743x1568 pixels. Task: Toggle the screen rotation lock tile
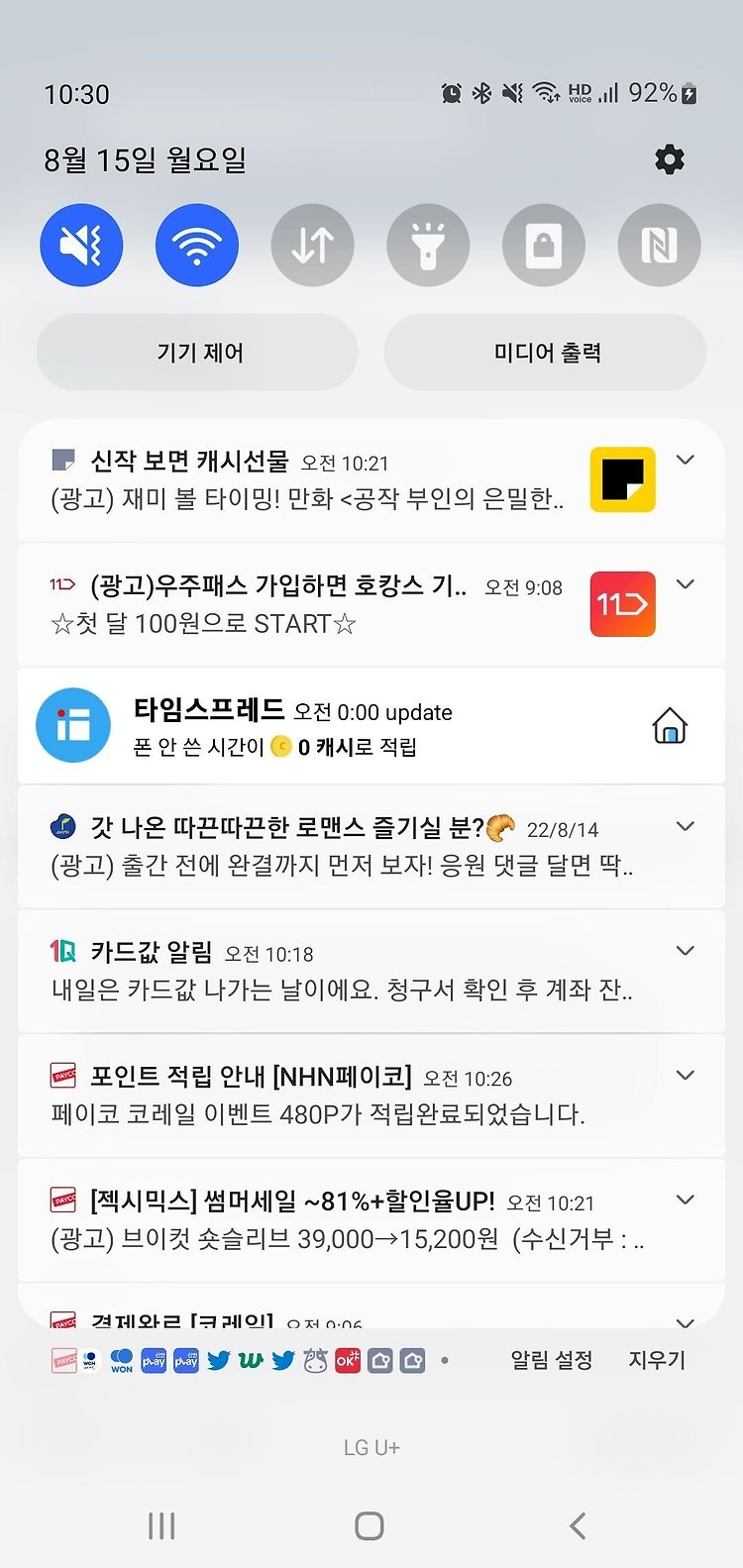544,246
